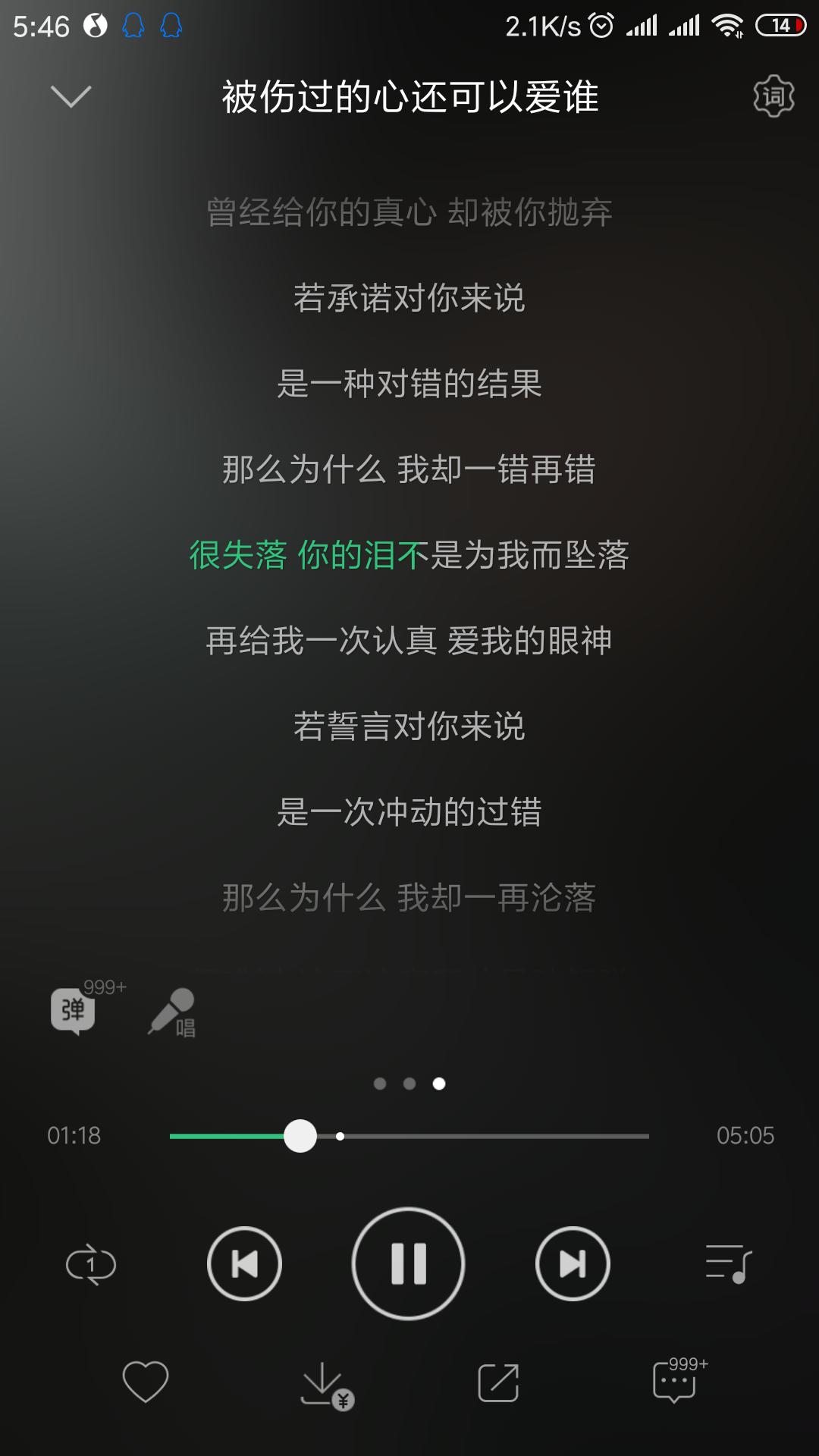This screenshot has width=819, height=1456.
Task: Download the paid song
Action: point(327,1385)
